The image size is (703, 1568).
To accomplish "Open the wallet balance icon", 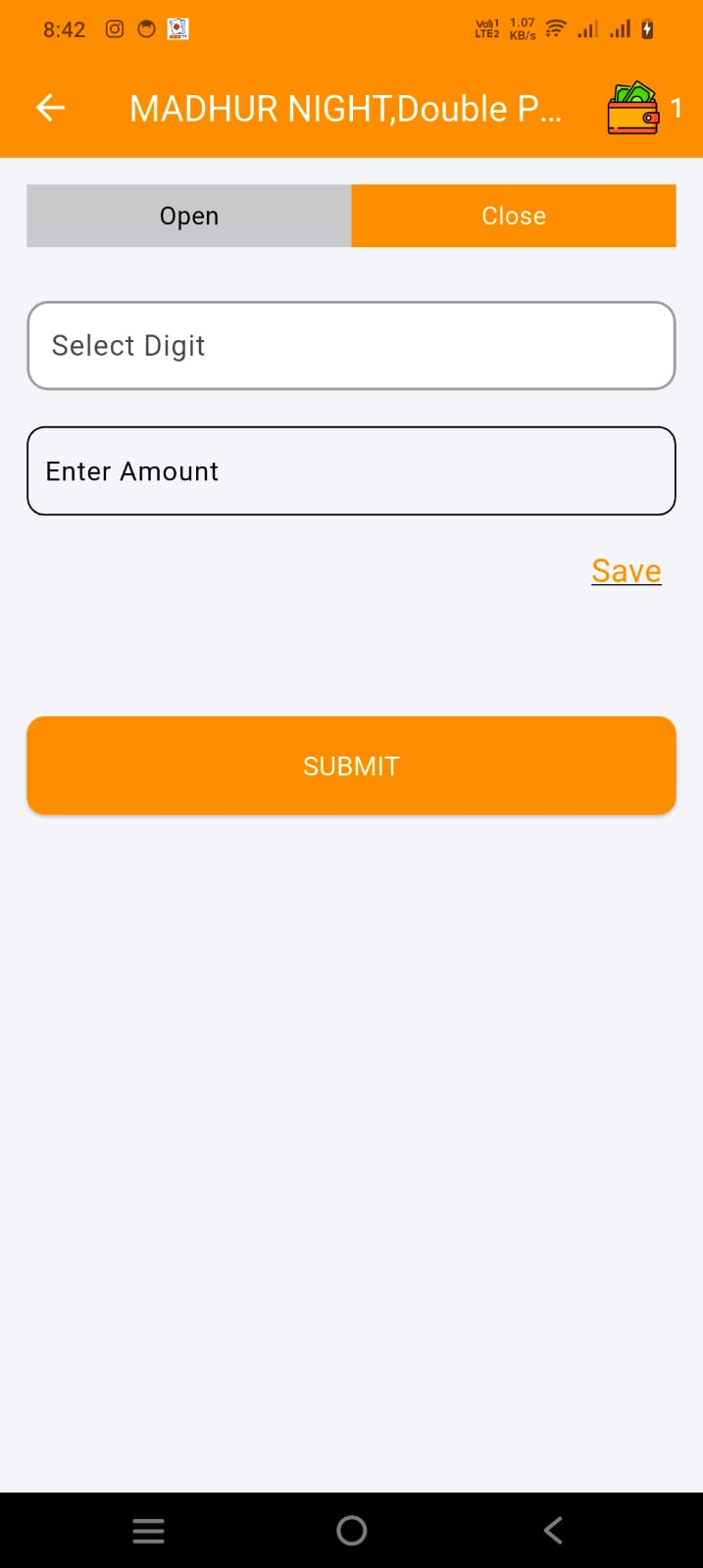I will [633, 108].
